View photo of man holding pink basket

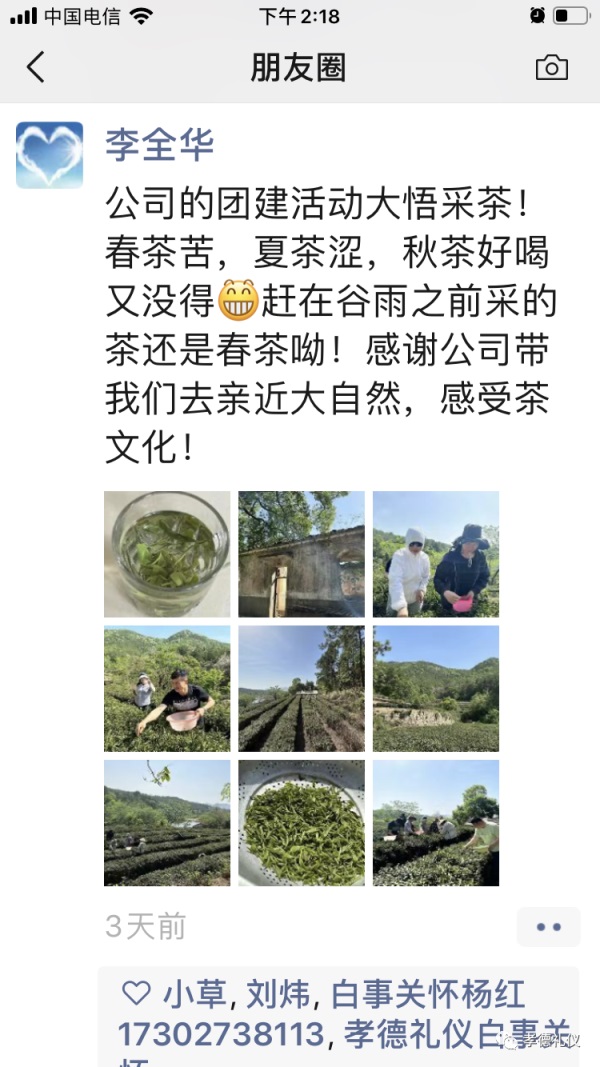pyautogui.click(x=167, y=689)
